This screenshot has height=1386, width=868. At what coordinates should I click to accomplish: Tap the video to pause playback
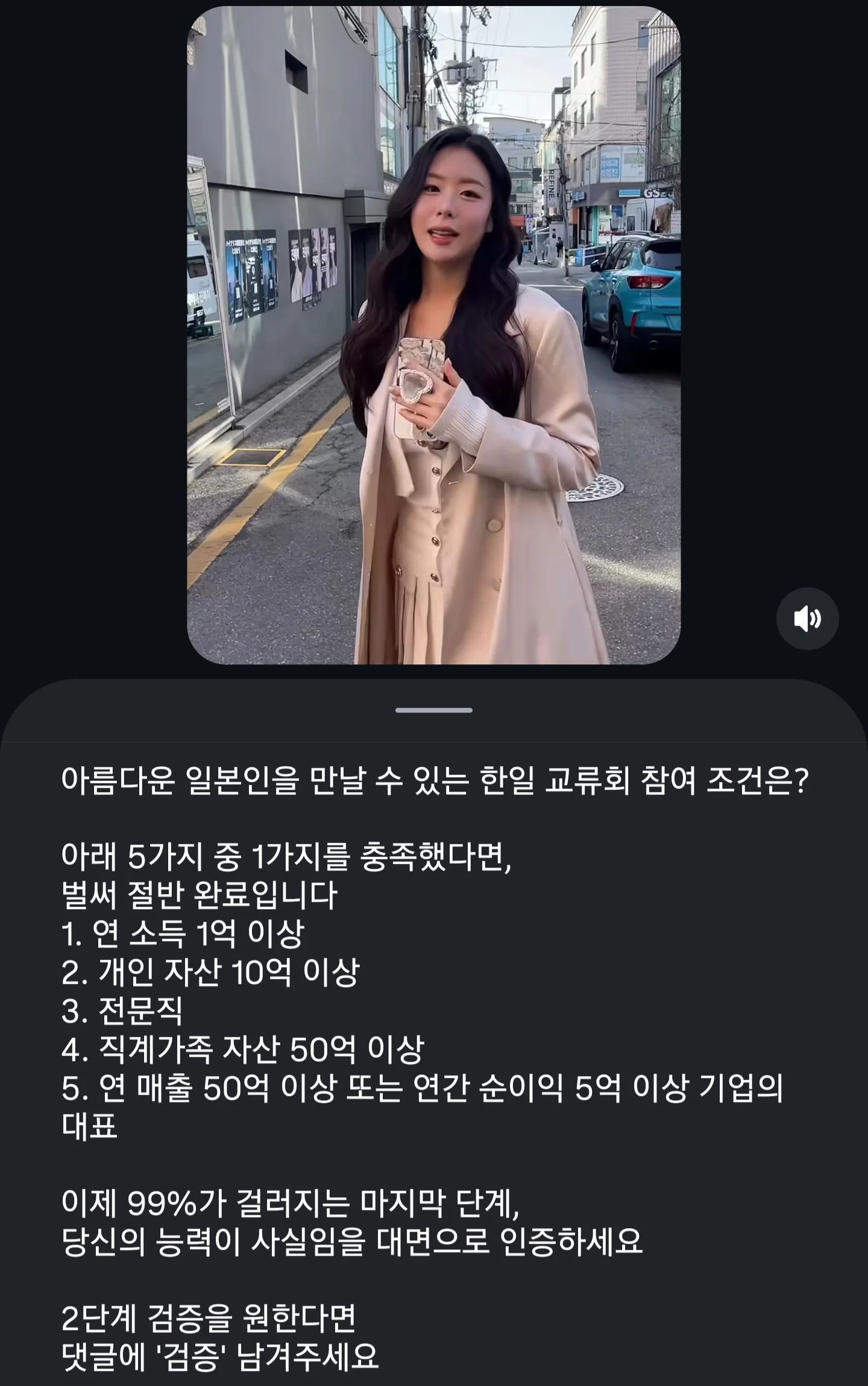[433, 335]
